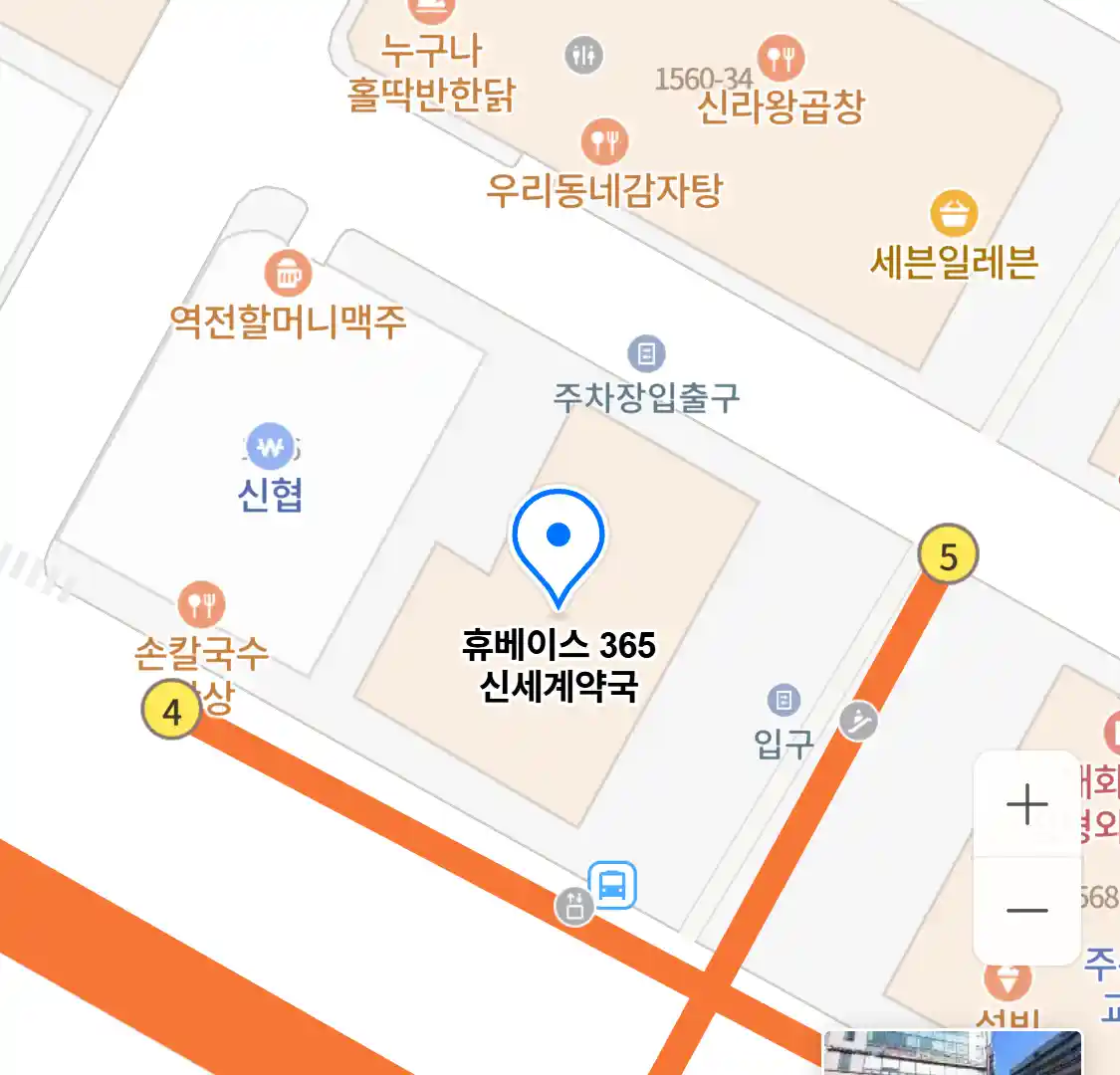Select the 휴베이스 365 신세계약국 location pin
This screenshot has height=1075, width=1120.
pos(559,544)
